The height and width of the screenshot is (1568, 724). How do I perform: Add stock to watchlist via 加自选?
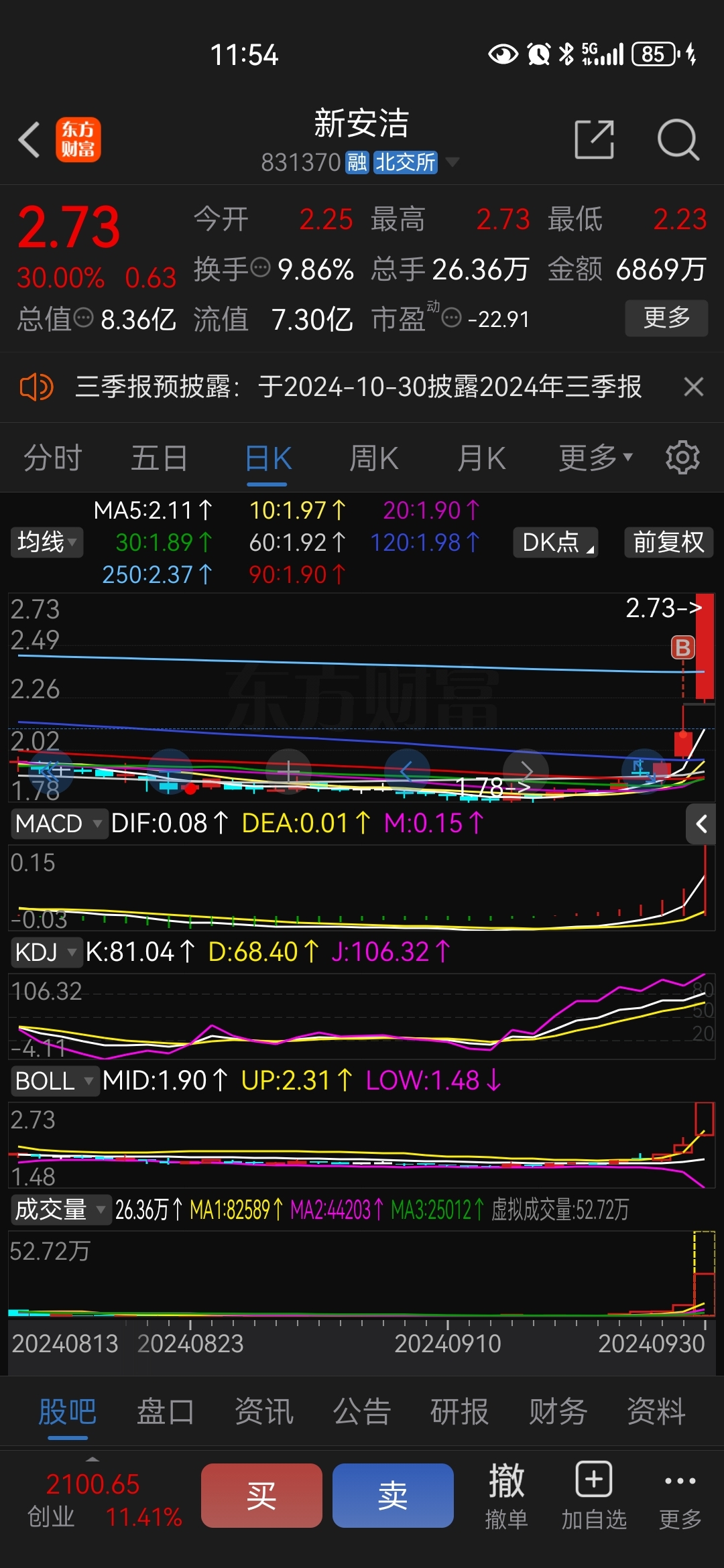click(x=594, y=1496)
